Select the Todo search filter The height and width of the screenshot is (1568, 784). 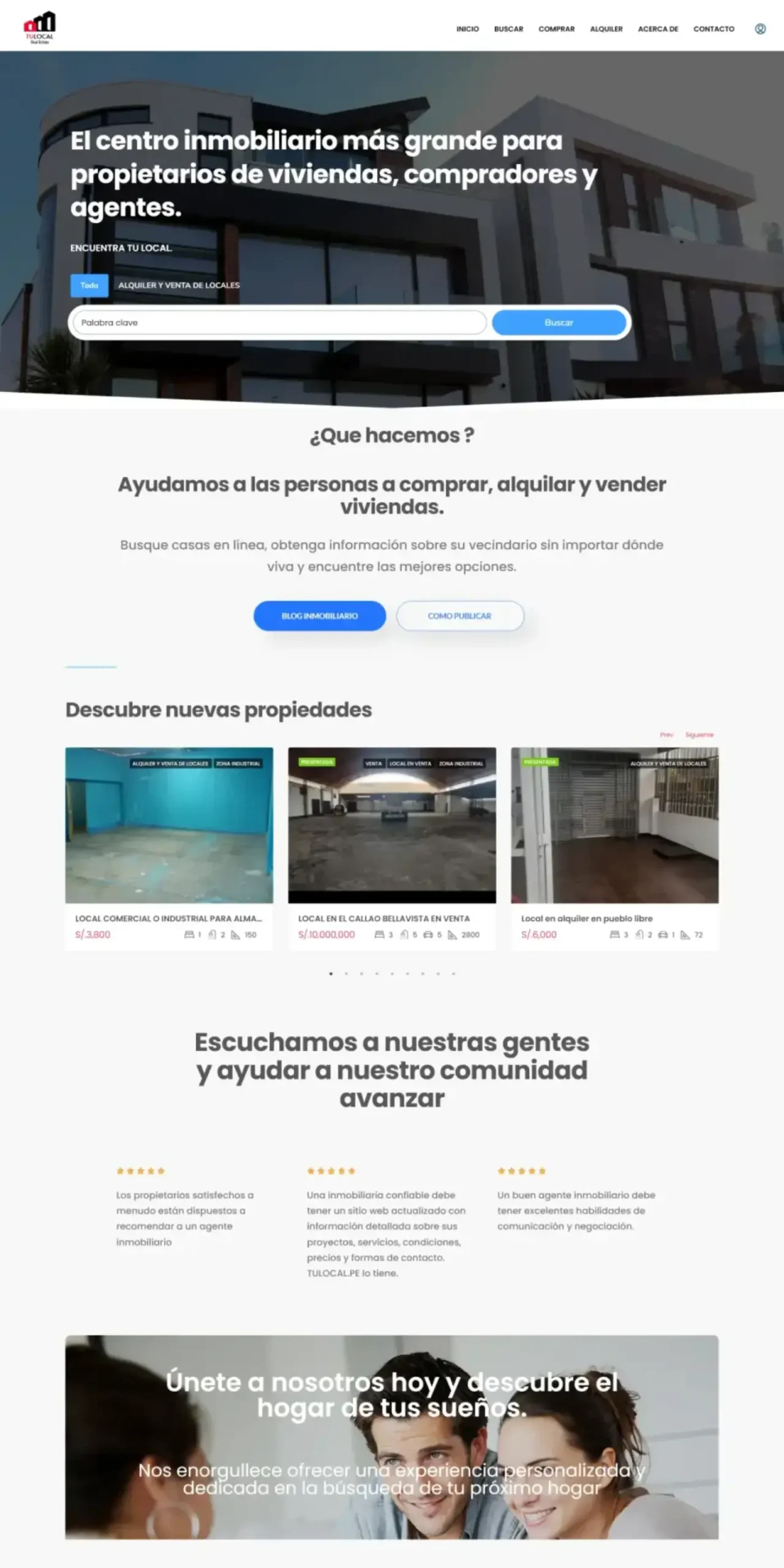pyautogui.click(x=90, y=285)
